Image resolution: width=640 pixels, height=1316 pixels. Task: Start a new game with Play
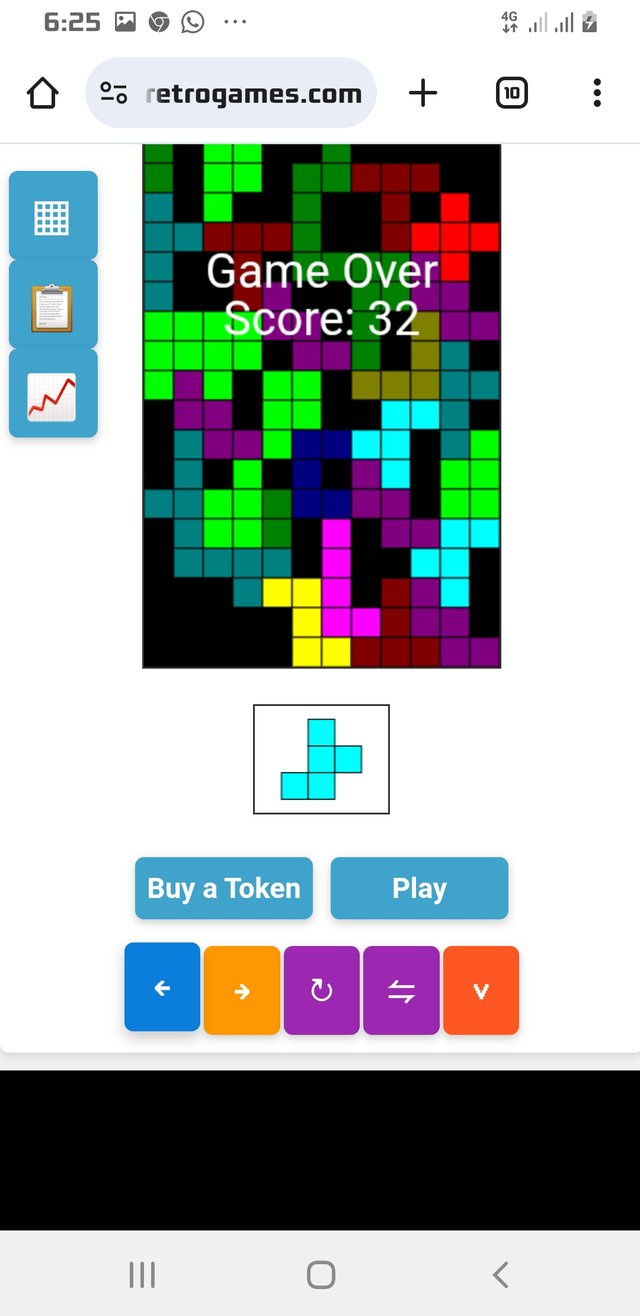click(419, 888)
